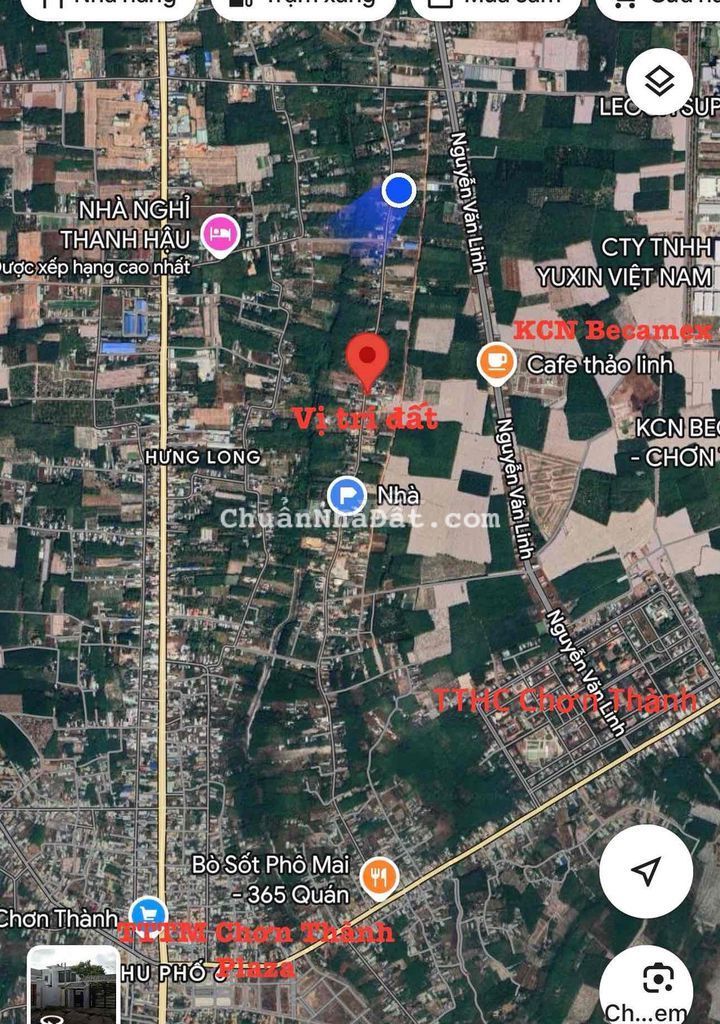
Task: Open the map layers selector
Action: tap(659, 82)
